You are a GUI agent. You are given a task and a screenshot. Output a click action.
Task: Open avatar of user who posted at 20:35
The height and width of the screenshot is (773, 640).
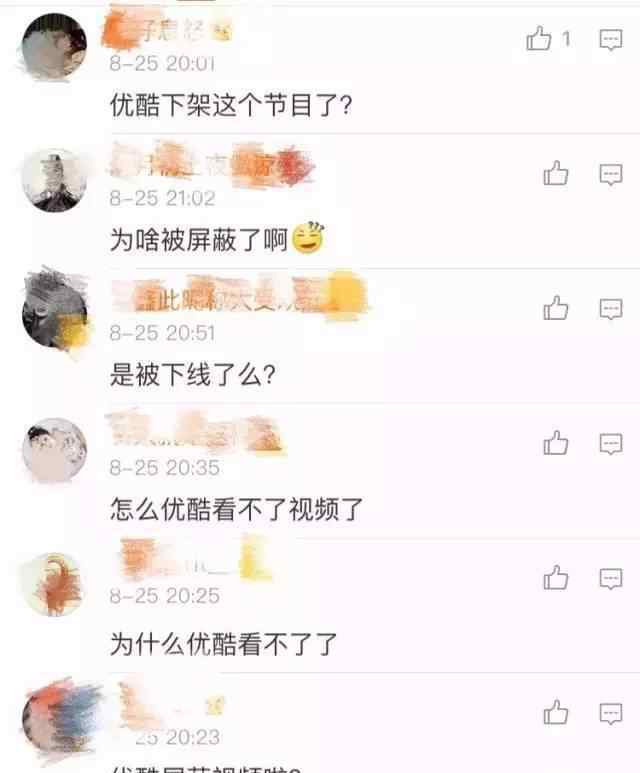(x=54, y=450)
